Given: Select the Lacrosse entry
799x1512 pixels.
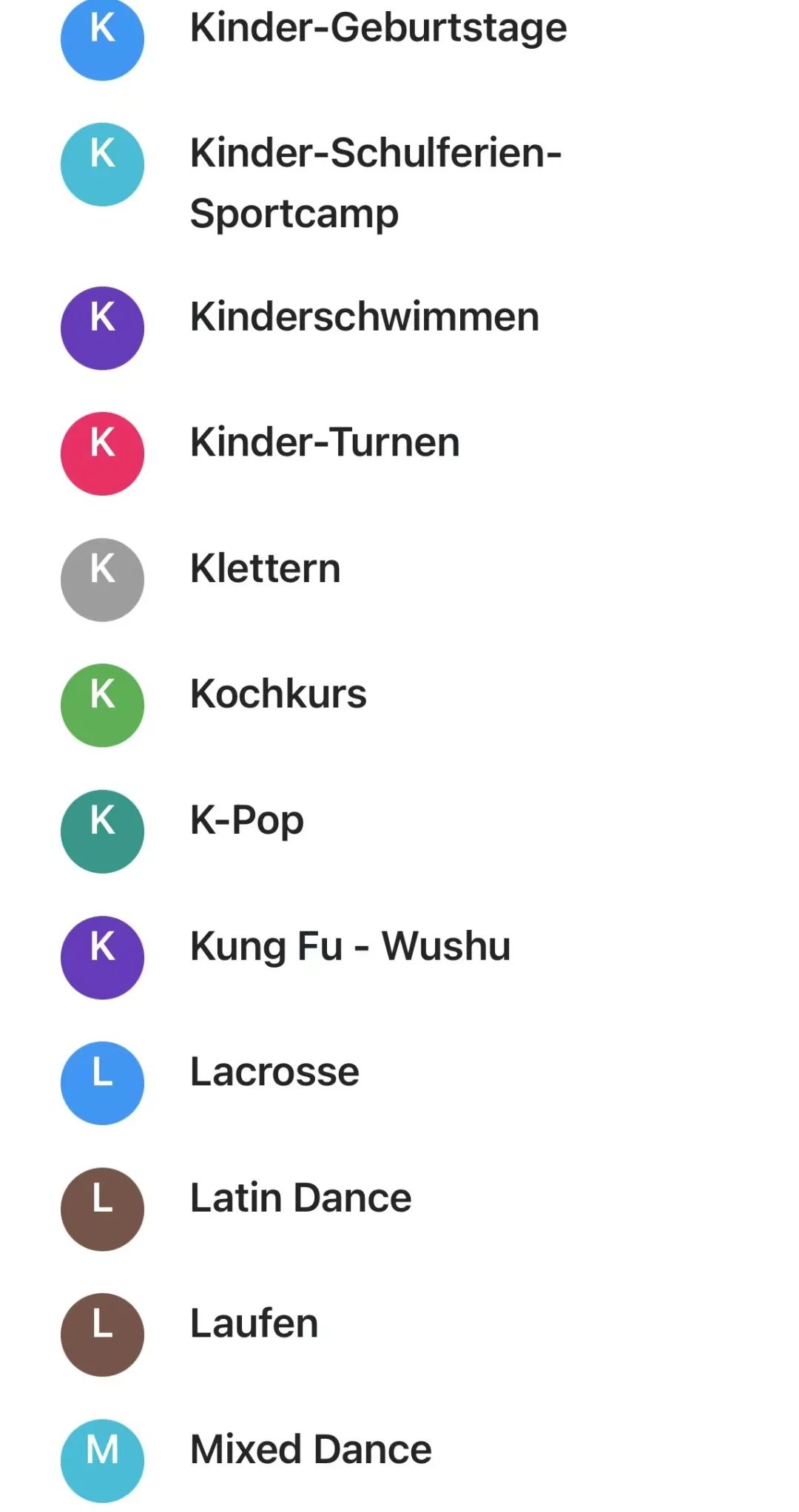Looking at the screenshot, I should click(274, 1073).
